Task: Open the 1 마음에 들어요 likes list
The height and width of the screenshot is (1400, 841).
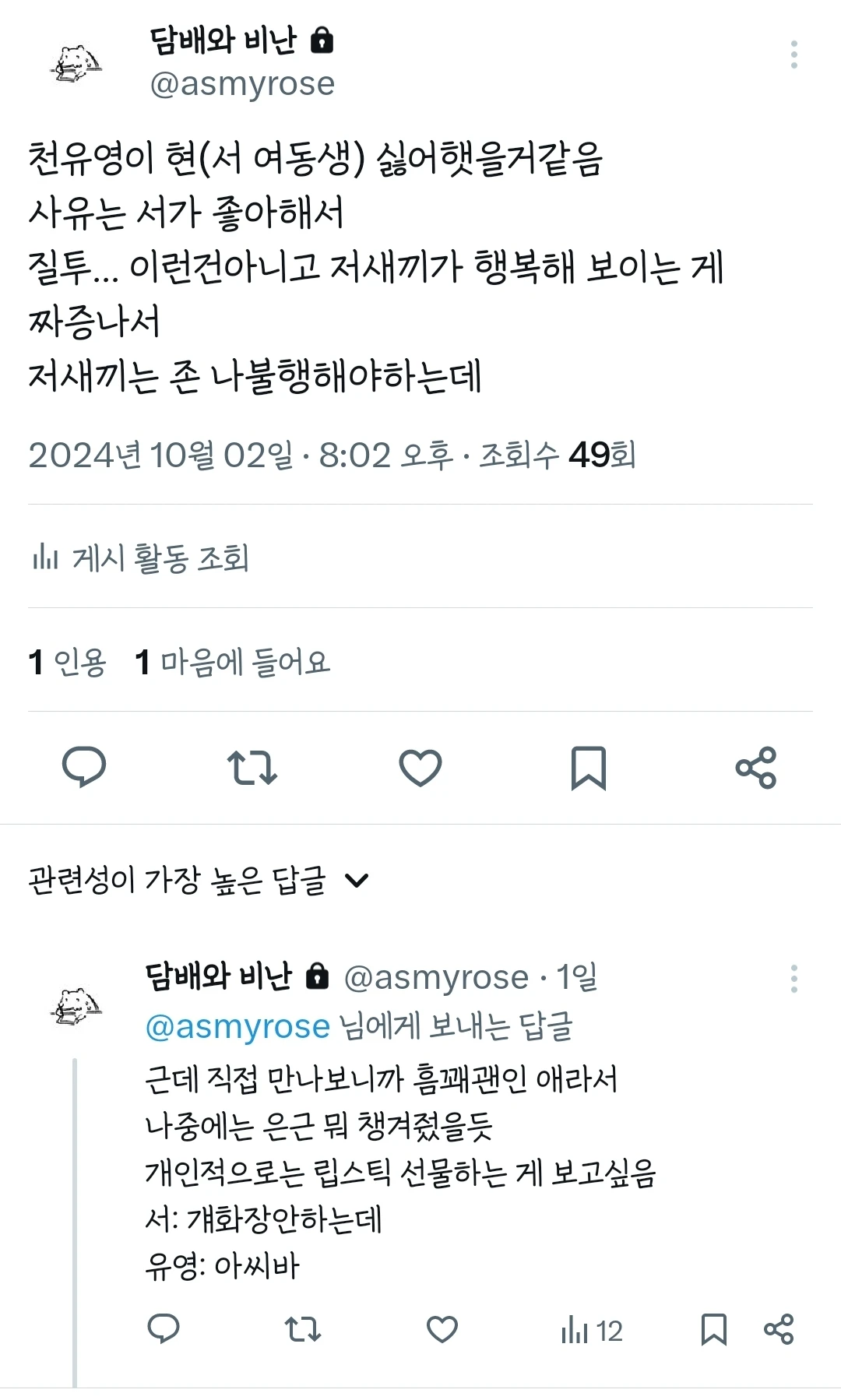Action: (x=232, y=662)
